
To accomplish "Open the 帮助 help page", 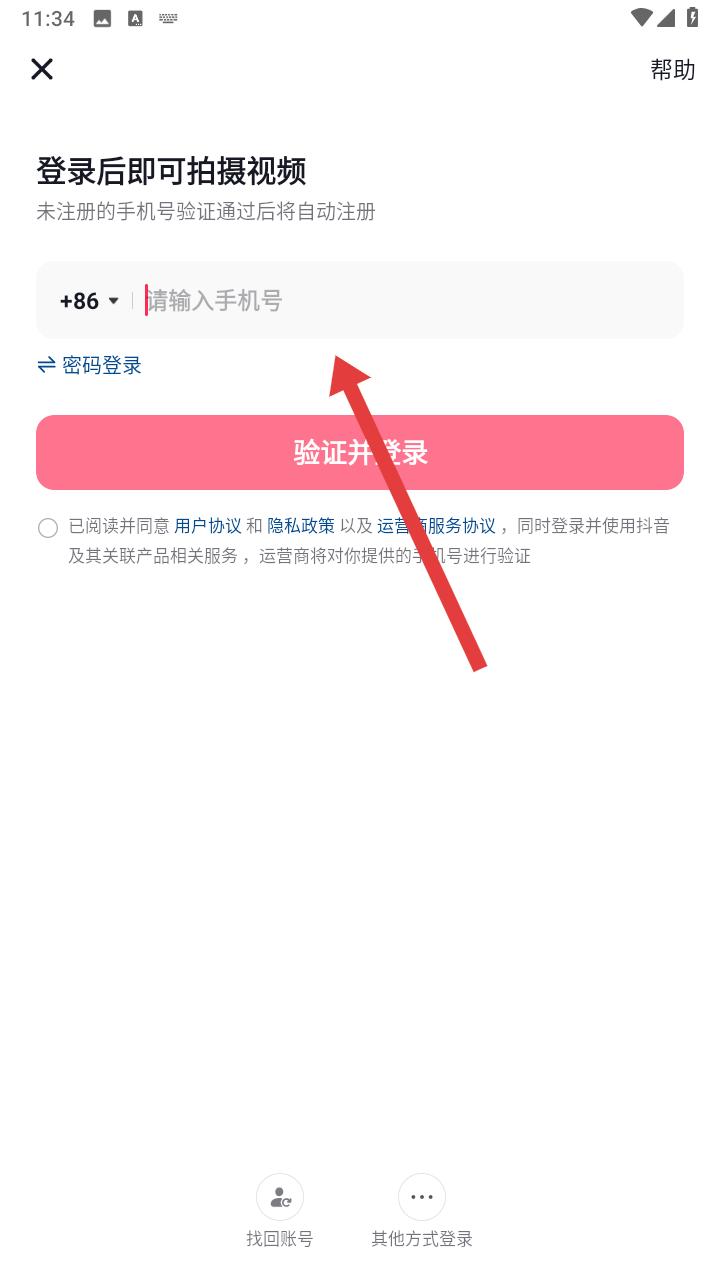I will point(672,69).
